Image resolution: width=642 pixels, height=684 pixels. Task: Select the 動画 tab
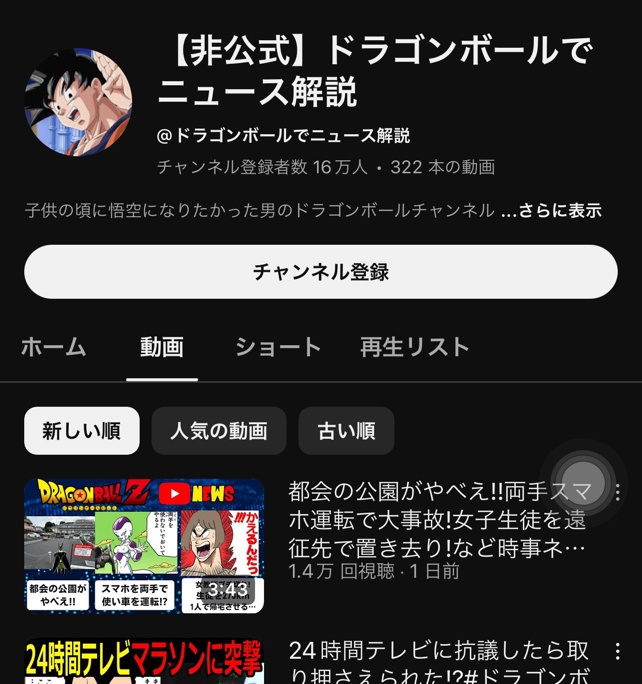coord(161,347)
